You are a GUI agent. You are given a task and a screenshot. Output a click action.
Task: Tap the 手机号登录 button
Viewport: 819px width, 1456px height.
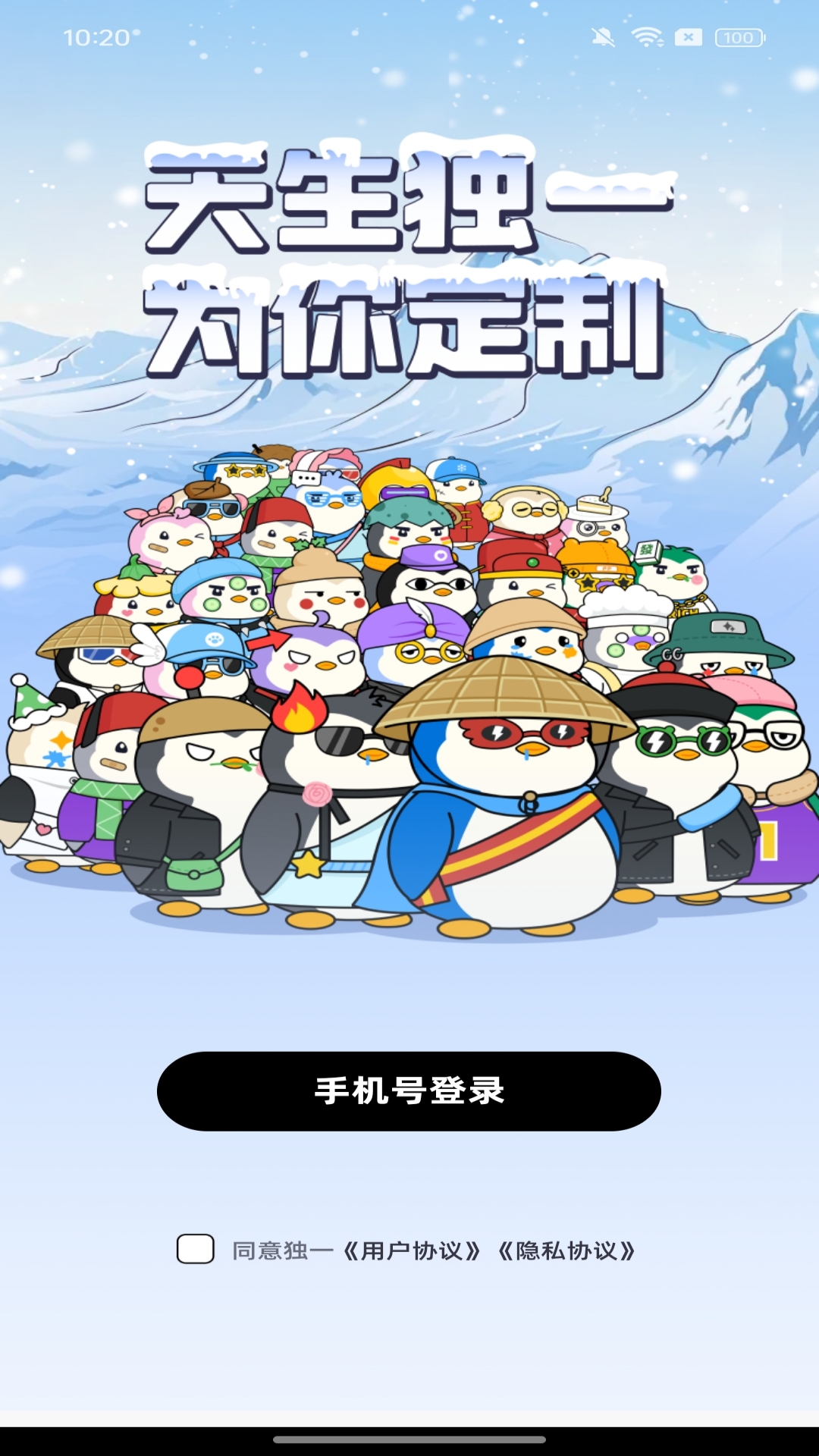409,1091
